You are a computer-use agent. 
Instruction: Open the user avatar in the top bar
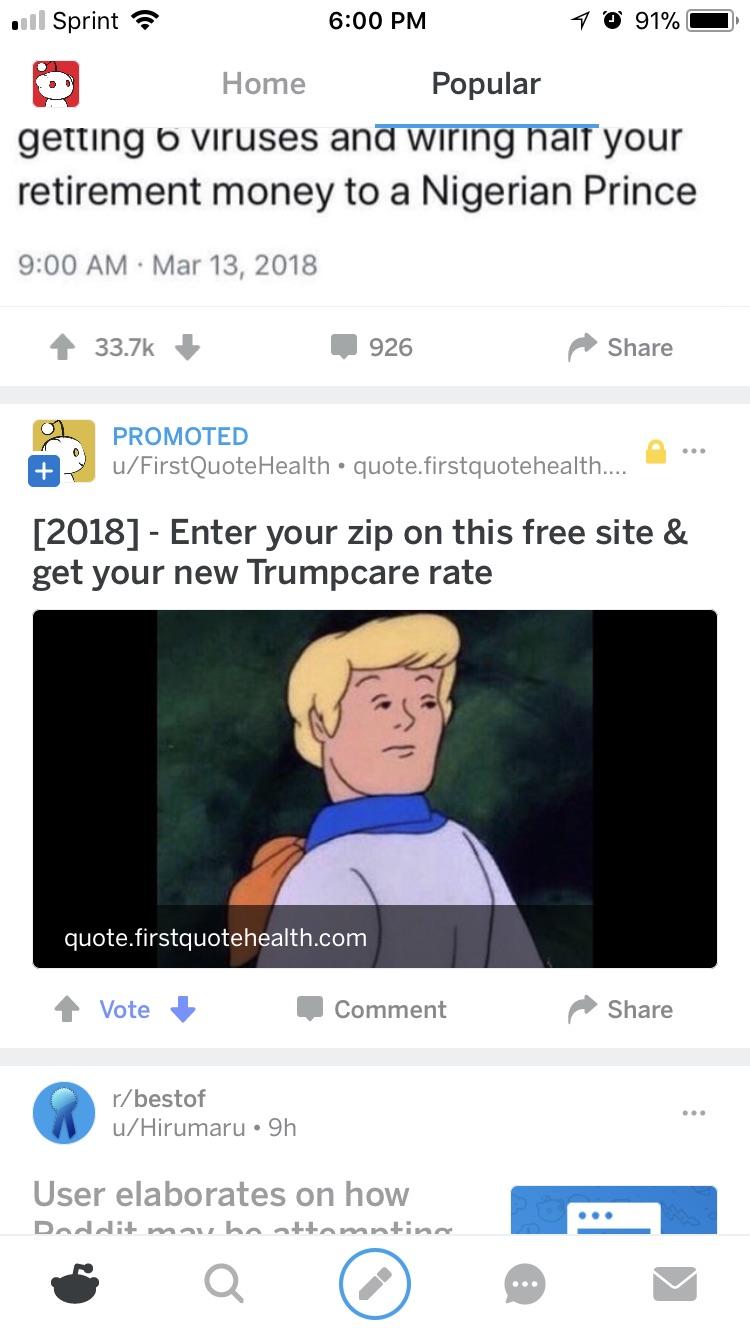click(x=56, y=84)
